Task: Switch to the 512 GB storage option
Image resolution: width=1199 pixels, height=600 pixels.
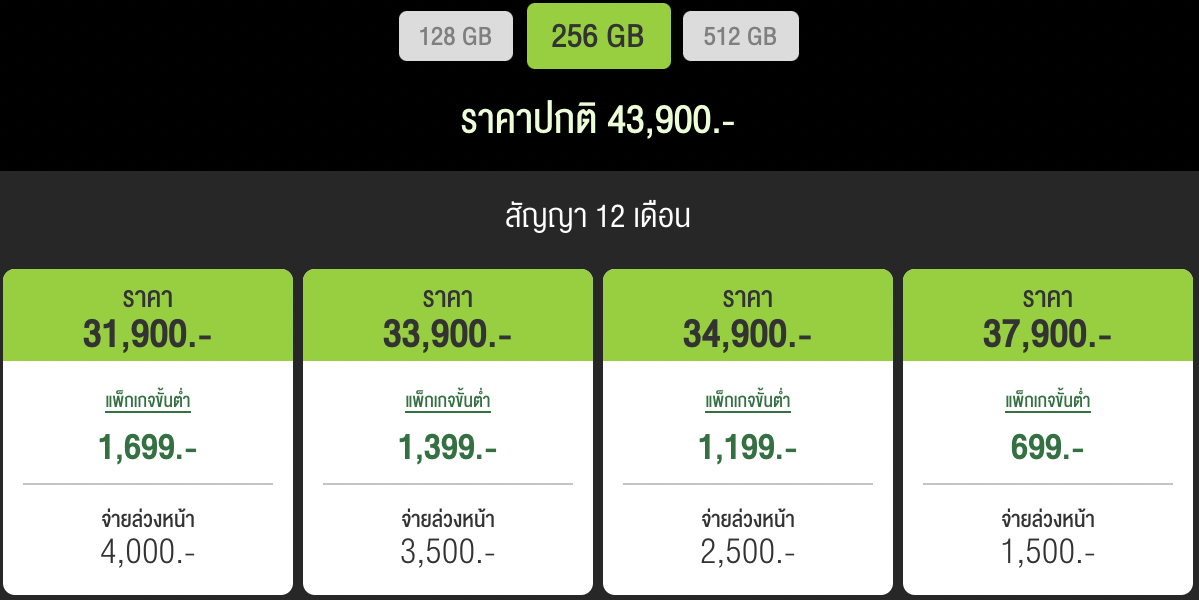Action: [x=740, y=37]
